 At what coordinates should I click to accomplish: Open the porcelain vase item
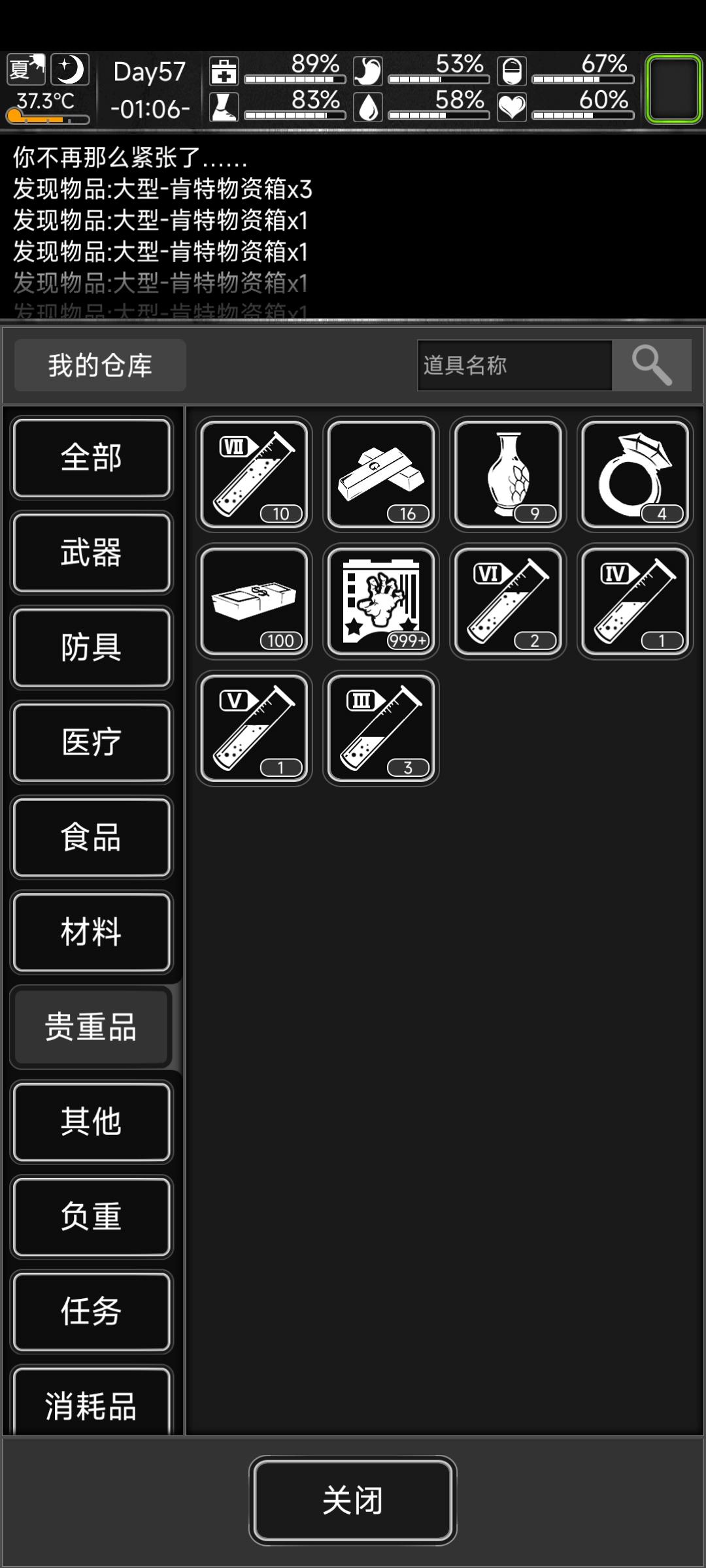tap(508, 474)
